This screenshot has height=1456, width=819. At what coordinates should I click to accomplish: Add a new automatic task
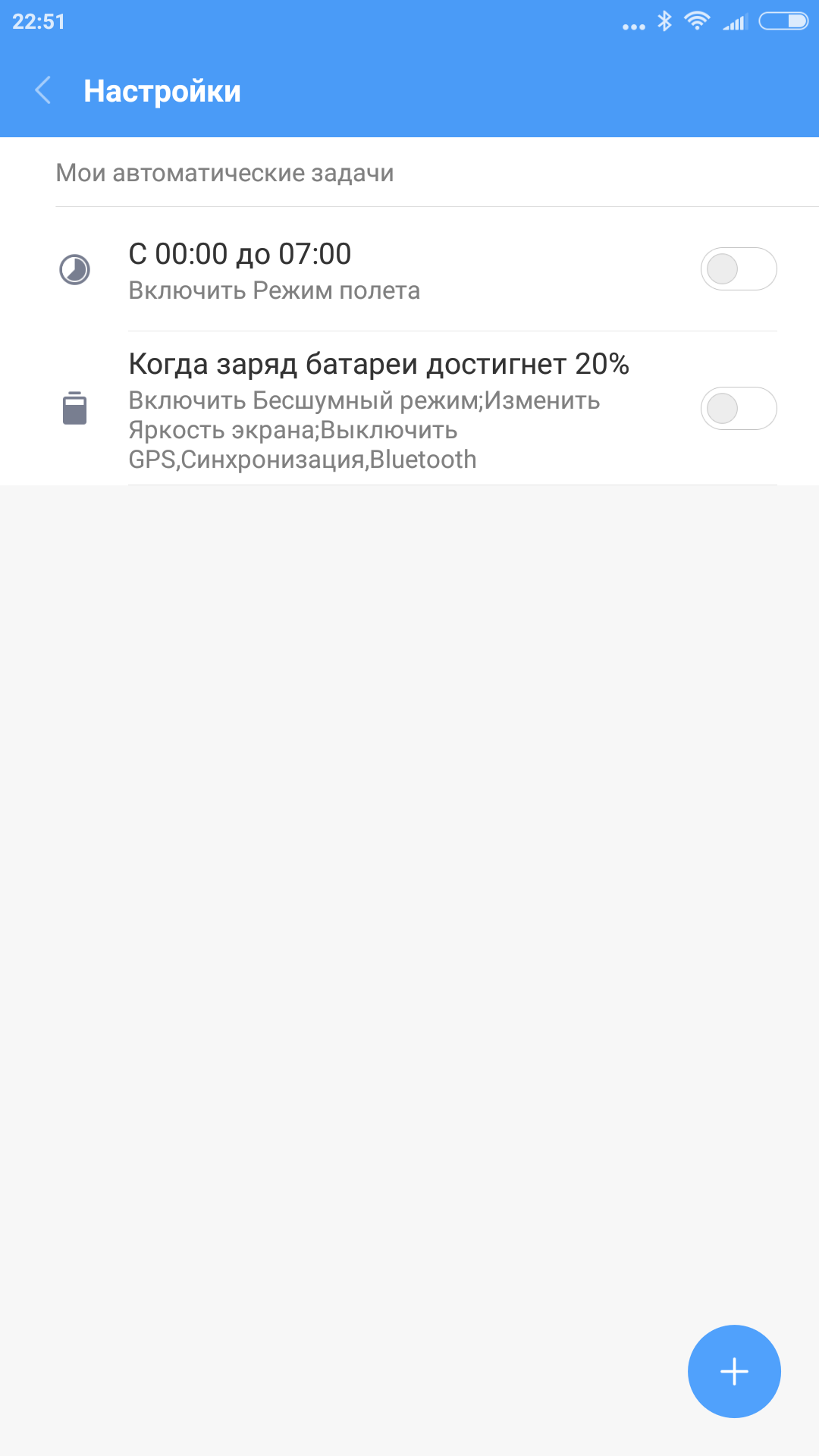click(x=733, y=1371)
